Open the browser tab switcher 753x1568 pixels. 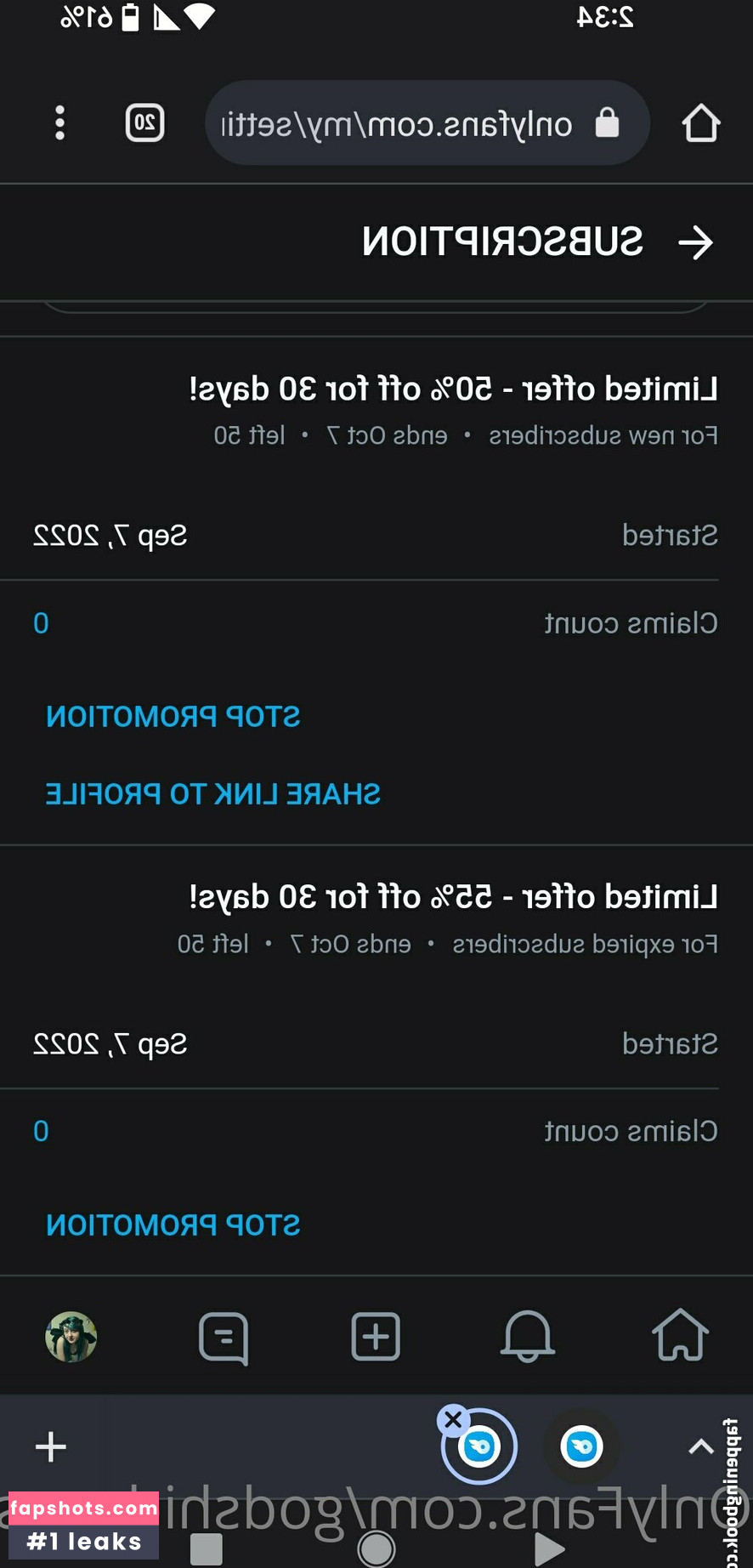[145, 123]
